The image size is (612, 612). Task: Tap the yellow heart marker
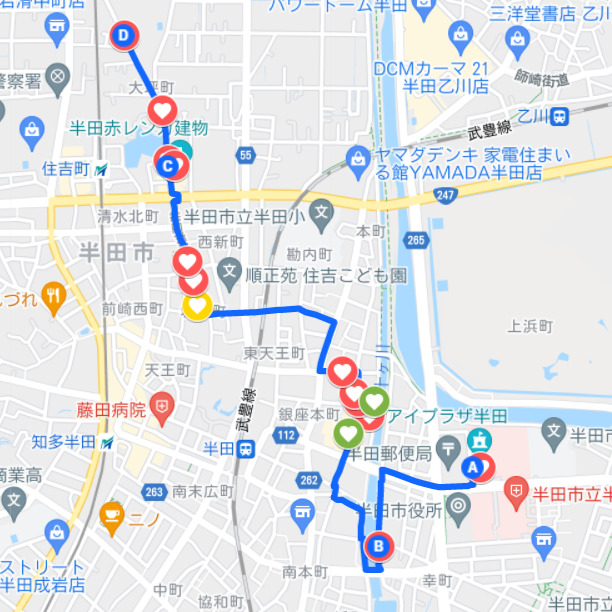pos(196,305)
